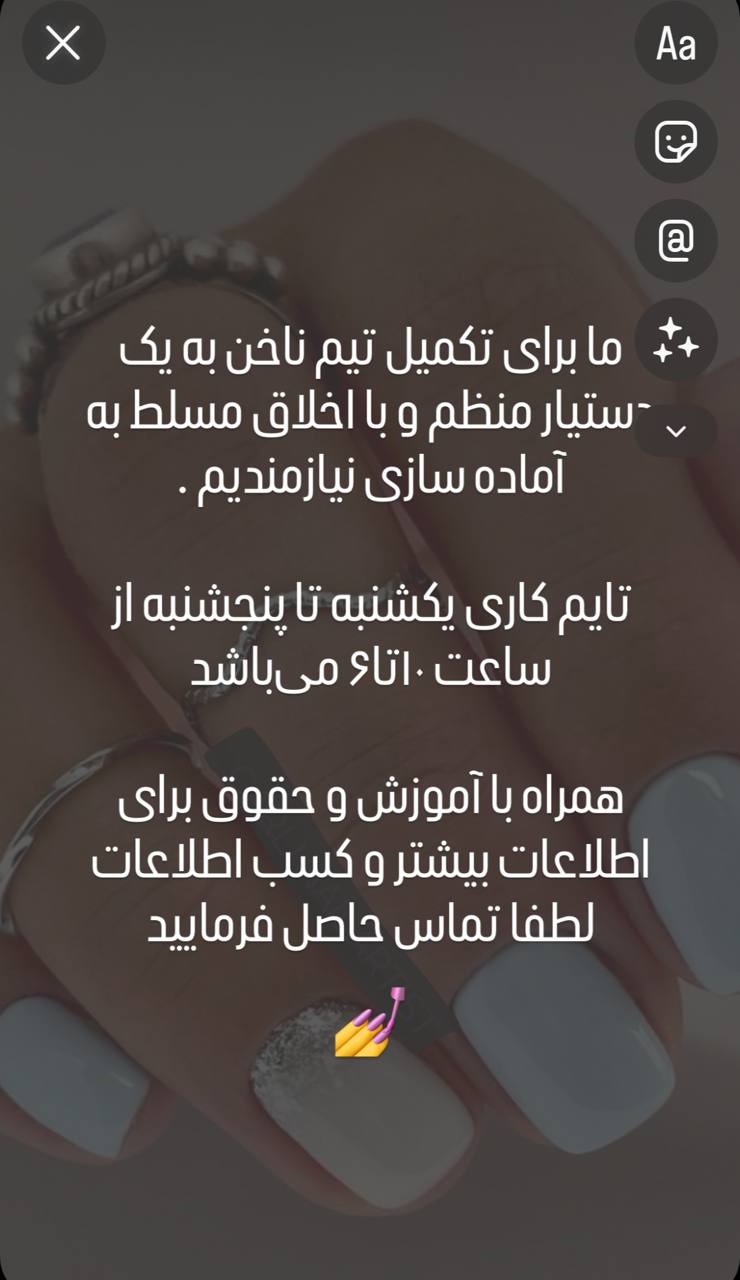Open the sparkle effects tool
740x1280 pixels.
click(676, 339)
